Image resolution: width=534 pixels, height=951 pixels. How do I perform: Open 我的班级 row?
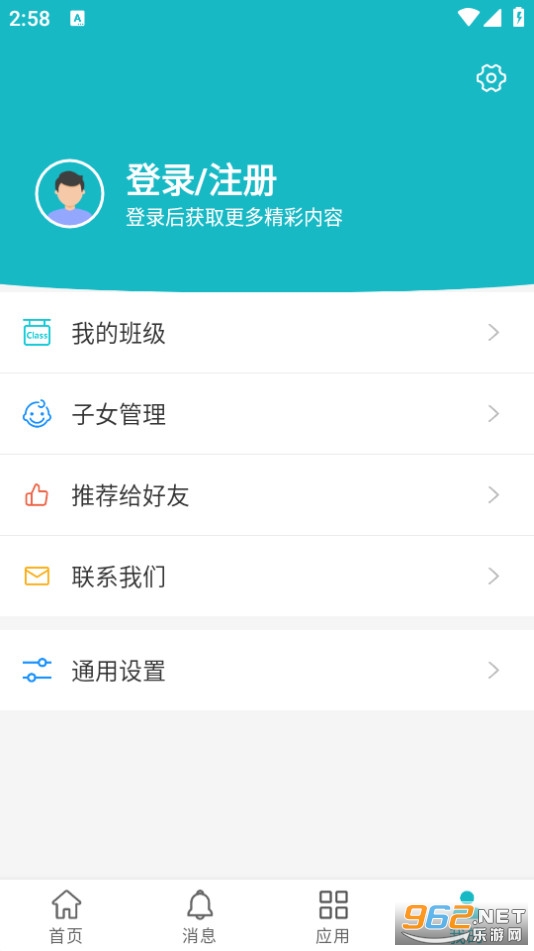tap(267, 332)
